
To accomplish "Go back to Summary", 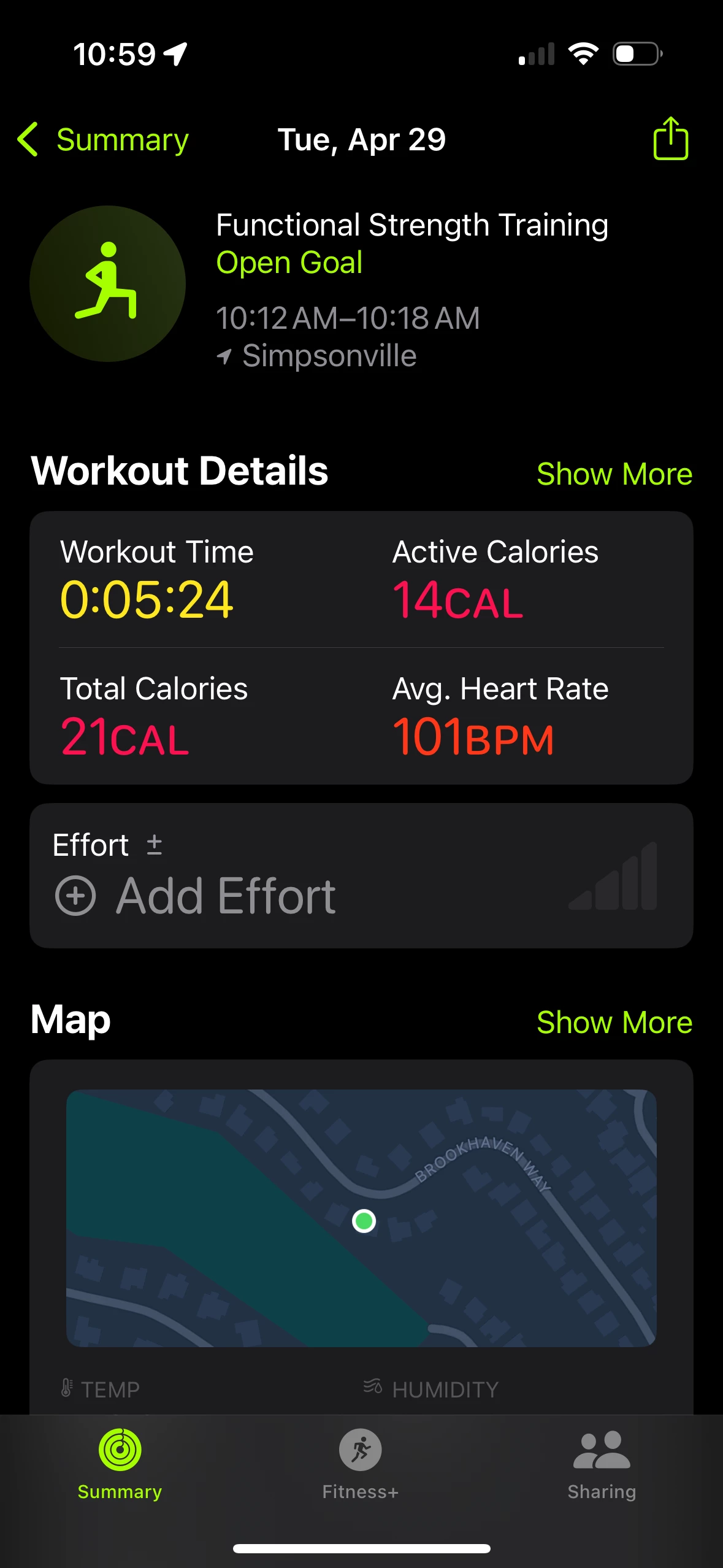I will [x=103, y=140].
